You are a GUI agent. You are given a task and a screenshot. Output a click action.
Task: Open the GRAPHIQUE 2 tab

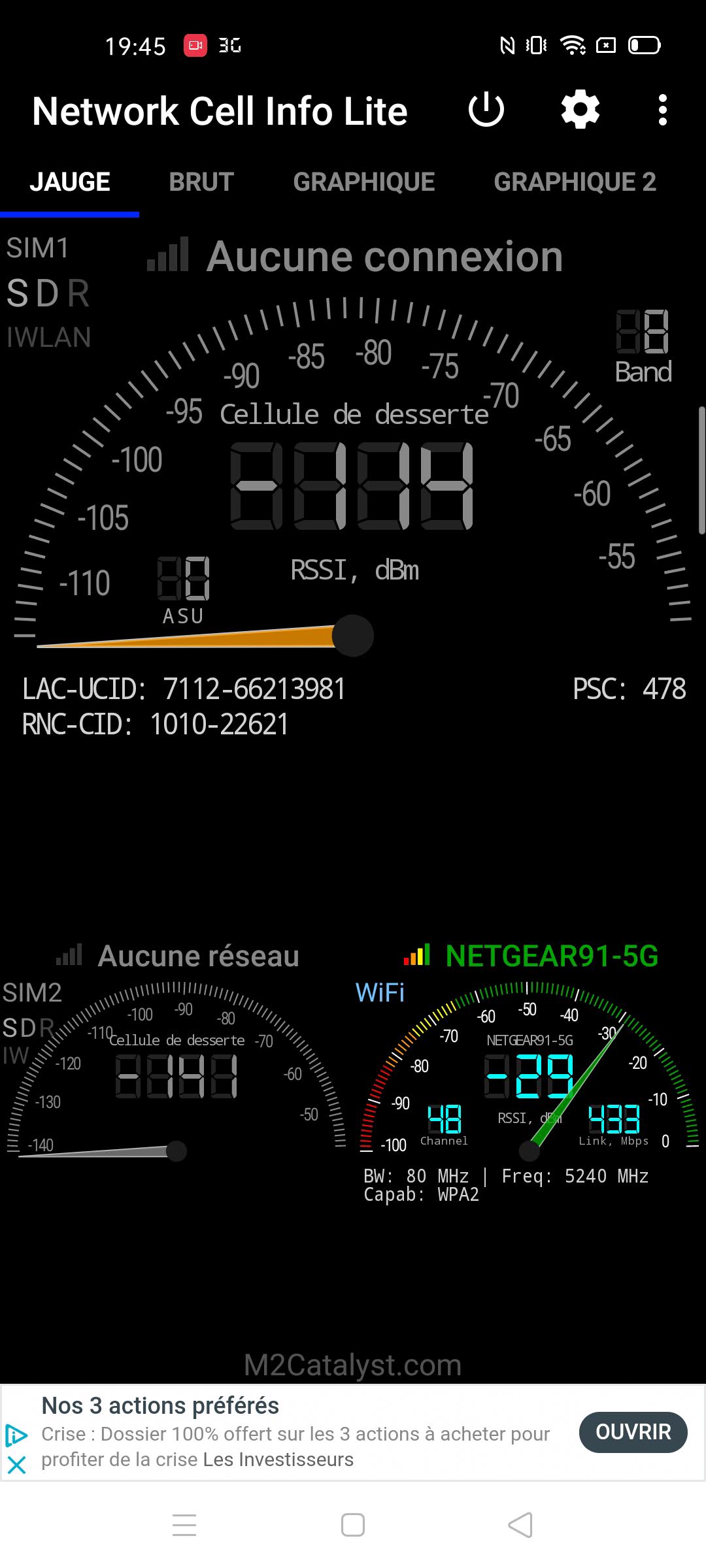pos(575,182)
